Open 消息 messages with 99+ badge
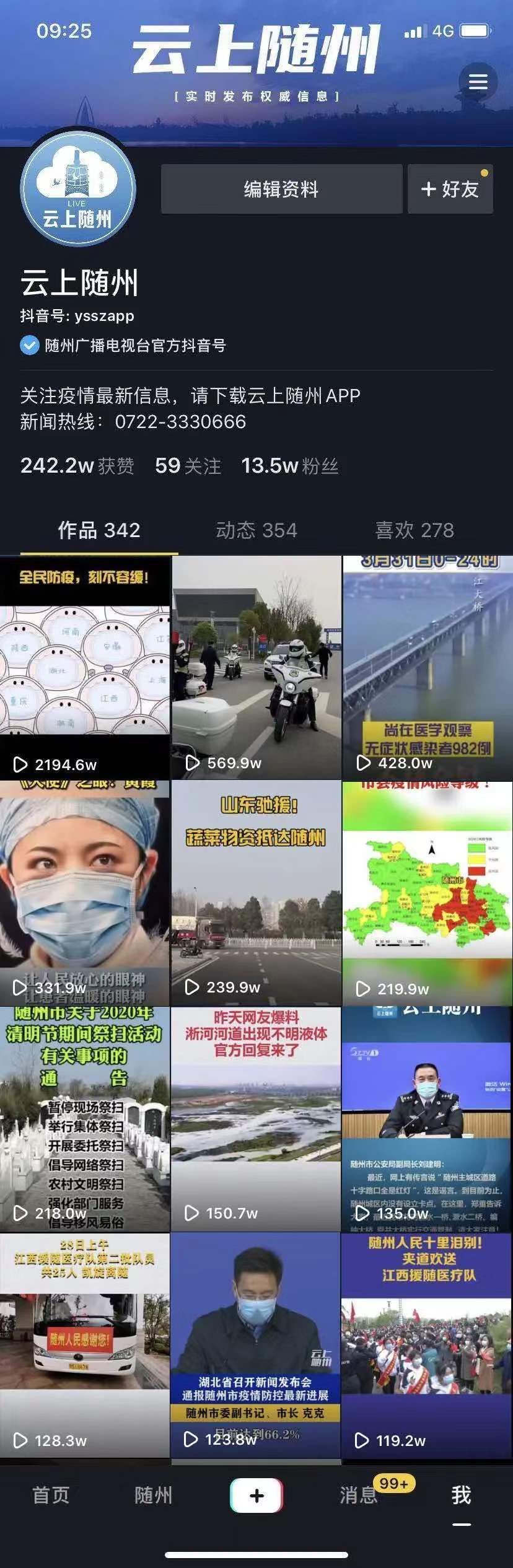The height and width of the screenshot is (1568, 513). 359,1496
